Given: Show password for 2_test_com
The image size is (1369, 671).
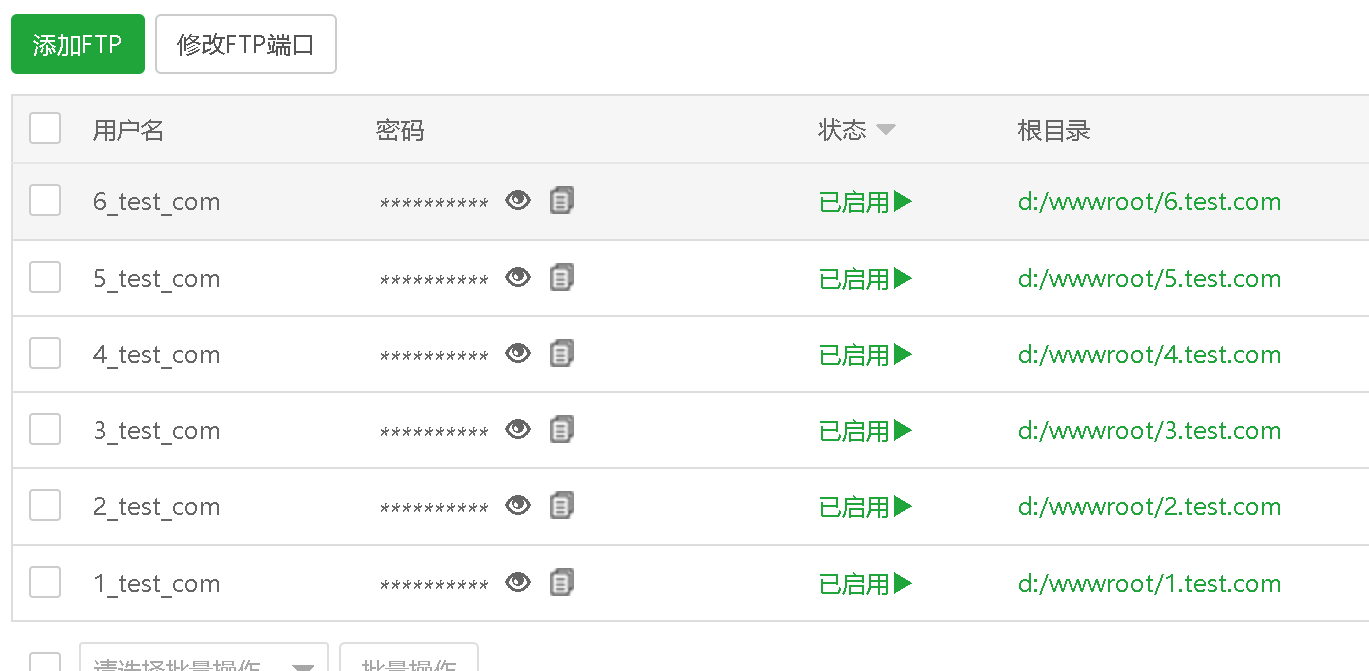Looking at the screenshot, I should point(517,505).
